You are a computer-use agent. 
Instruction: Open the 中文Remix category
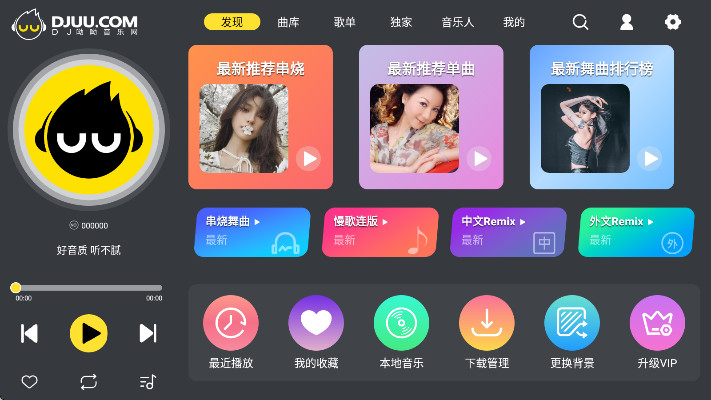507,232
